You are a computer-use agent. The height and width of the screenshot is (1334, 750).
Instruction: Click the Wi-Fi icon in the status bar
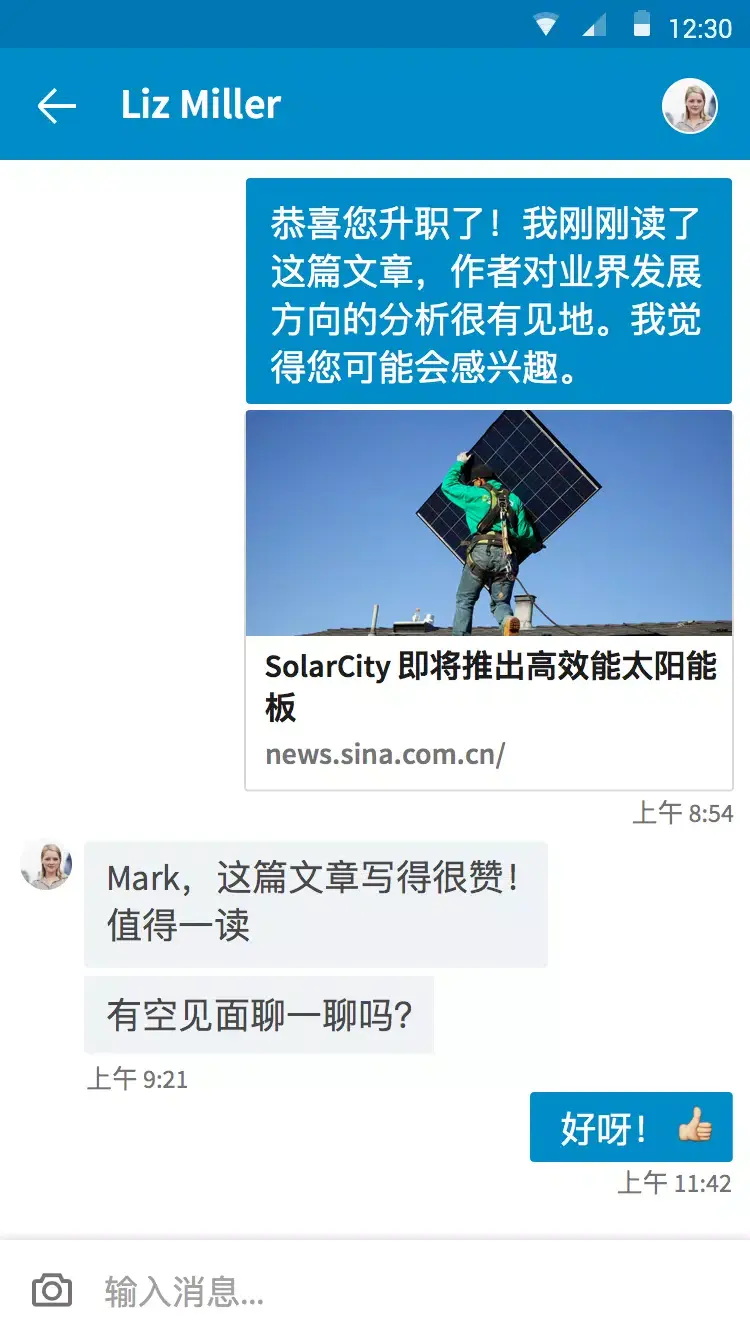pos(545,25)
